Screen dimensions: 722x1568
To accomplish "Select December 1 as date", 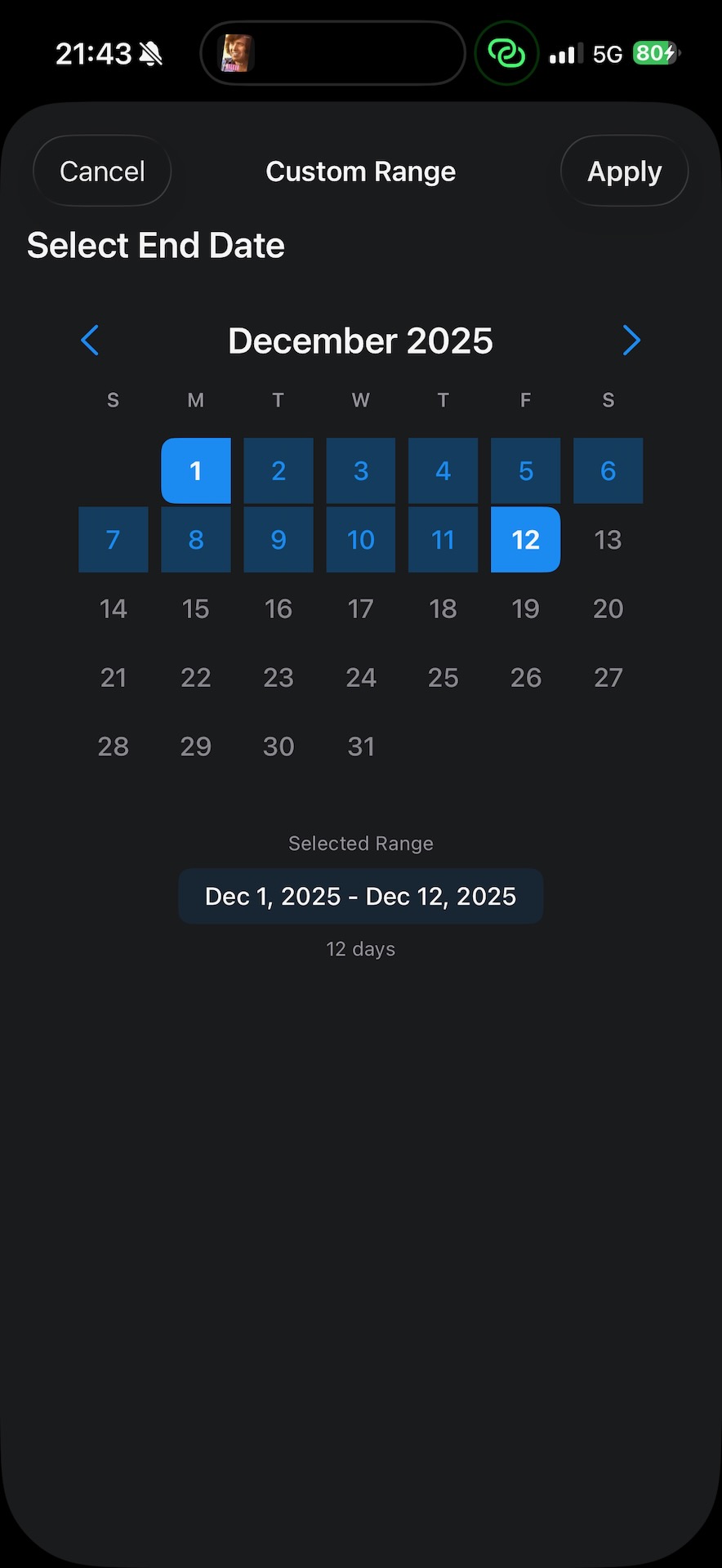I will point(196,470).
